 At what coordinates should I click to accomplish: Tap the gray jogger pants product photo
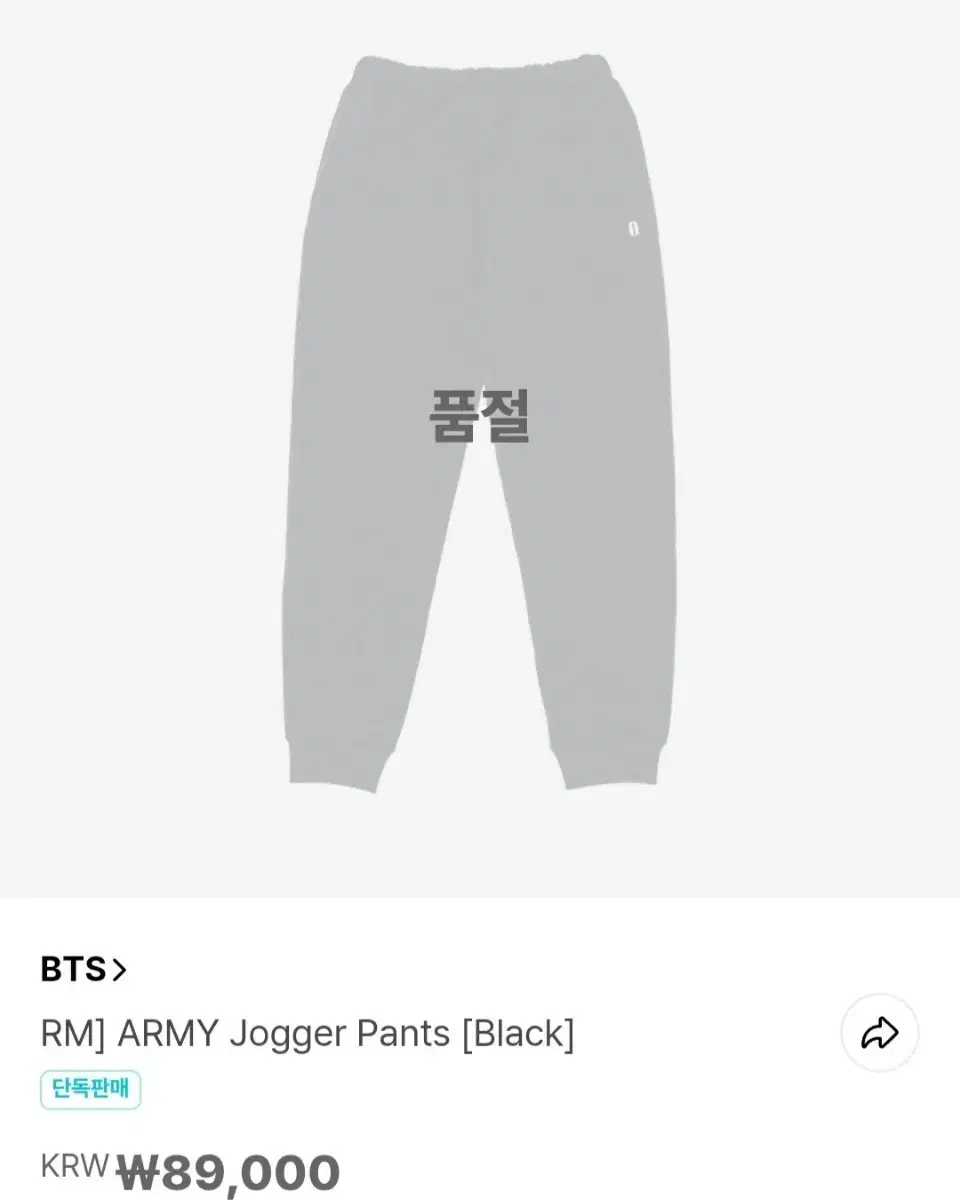click(x=480, y=420)
